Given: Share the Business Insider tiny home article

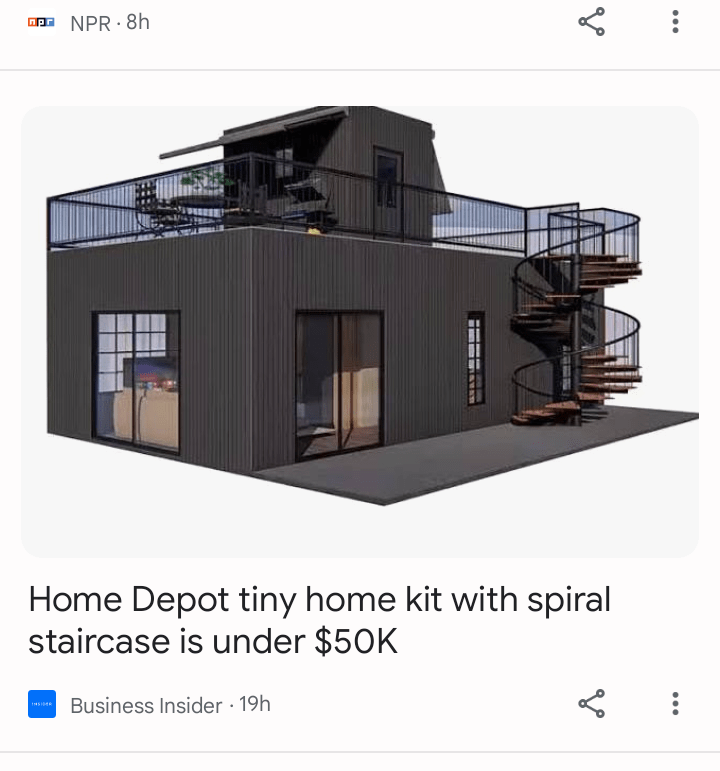Looking at the screenshot, I should tap(591, 704).
